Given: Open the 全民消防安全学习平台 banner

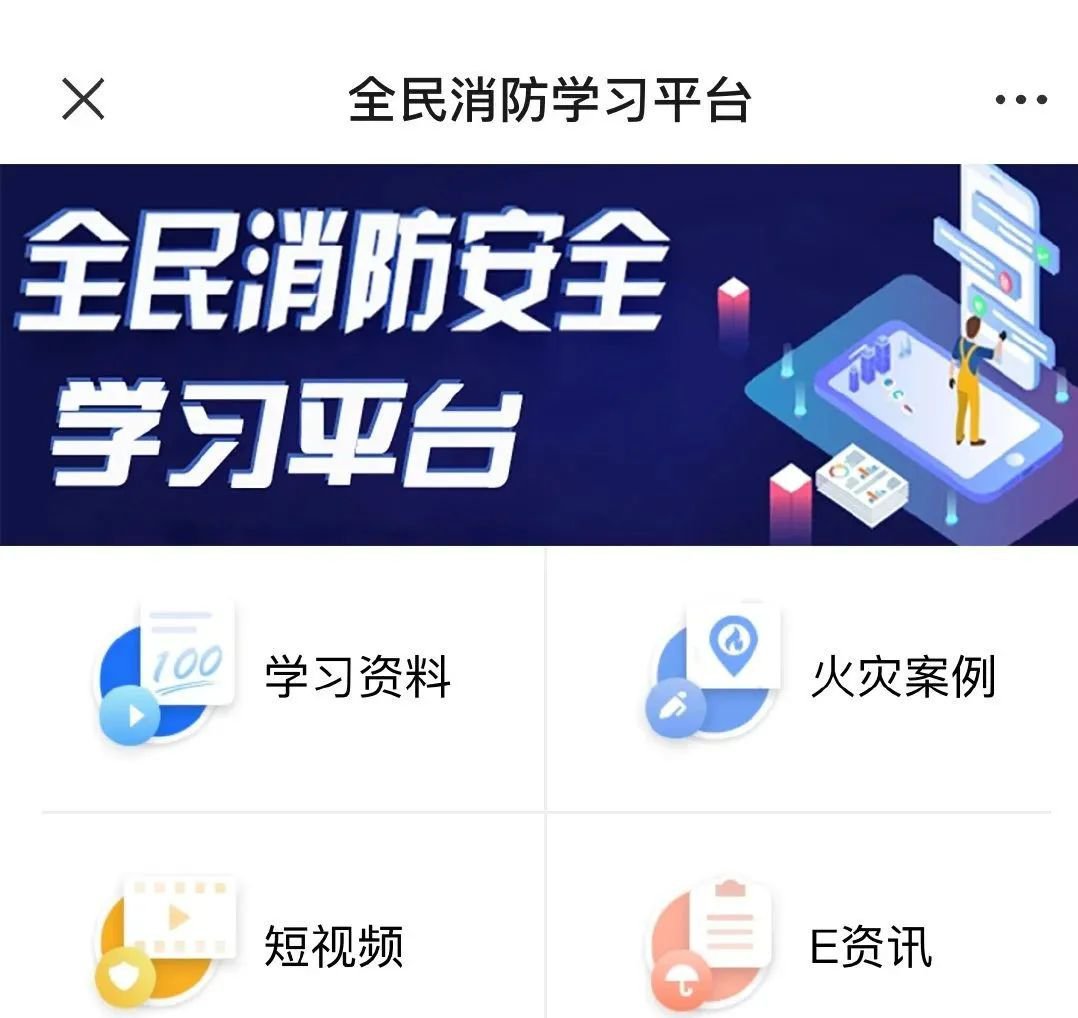Looking at the screenshot, I should pyautogui.click(x=539, y=355).
